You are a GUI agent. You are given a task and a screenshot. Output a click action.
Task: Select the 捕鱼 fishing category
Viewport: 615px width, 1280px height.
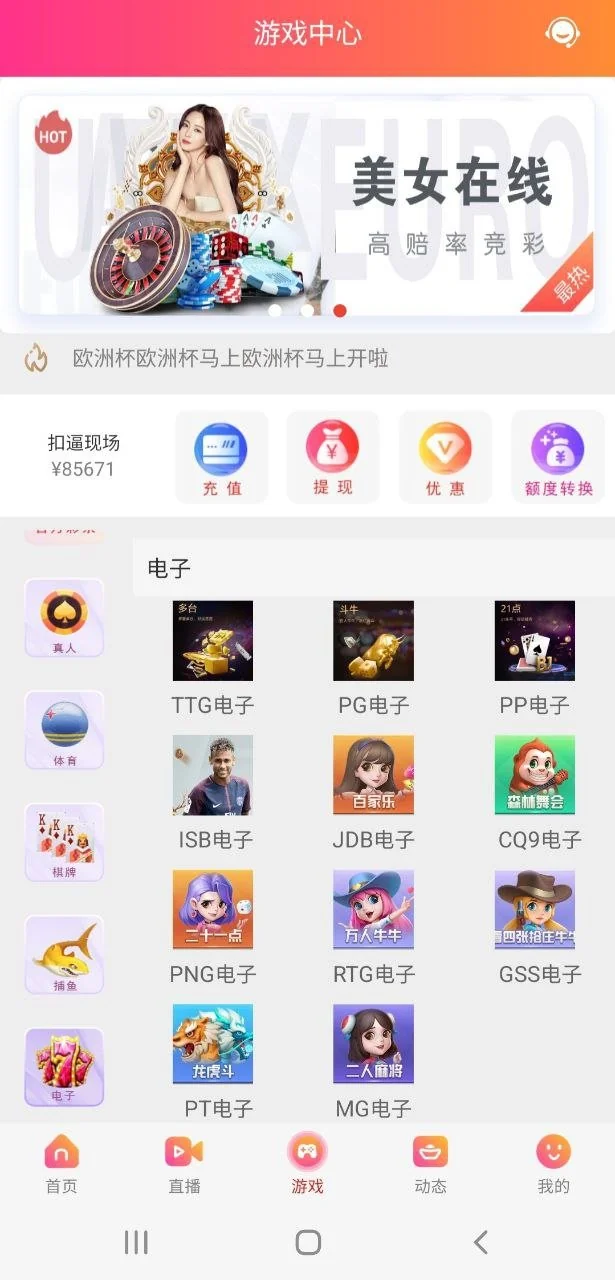pyautogui.click(x=64, y=955)
